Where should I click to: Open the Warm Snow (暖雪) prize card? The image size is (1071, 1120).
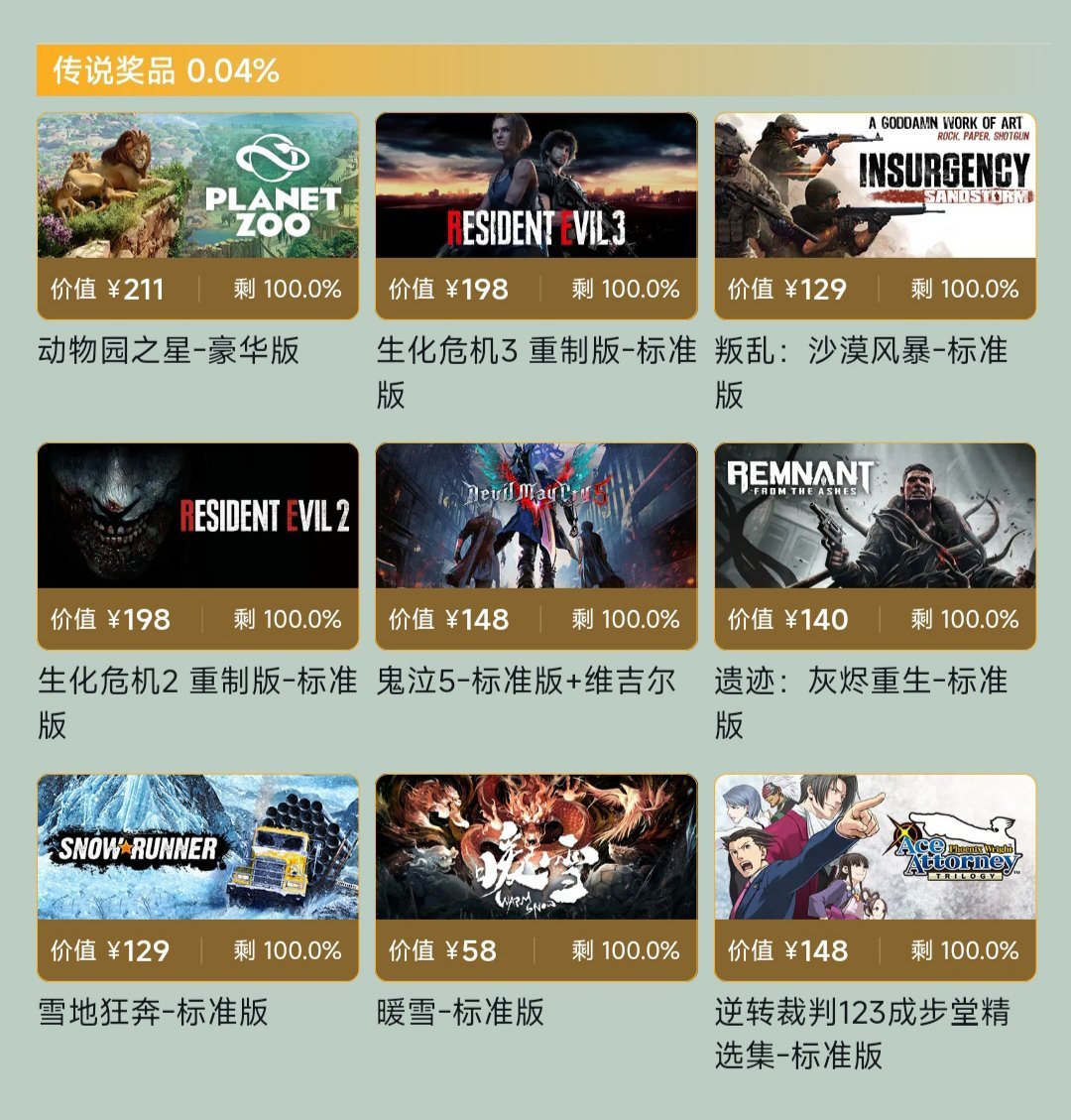point(535,848)
